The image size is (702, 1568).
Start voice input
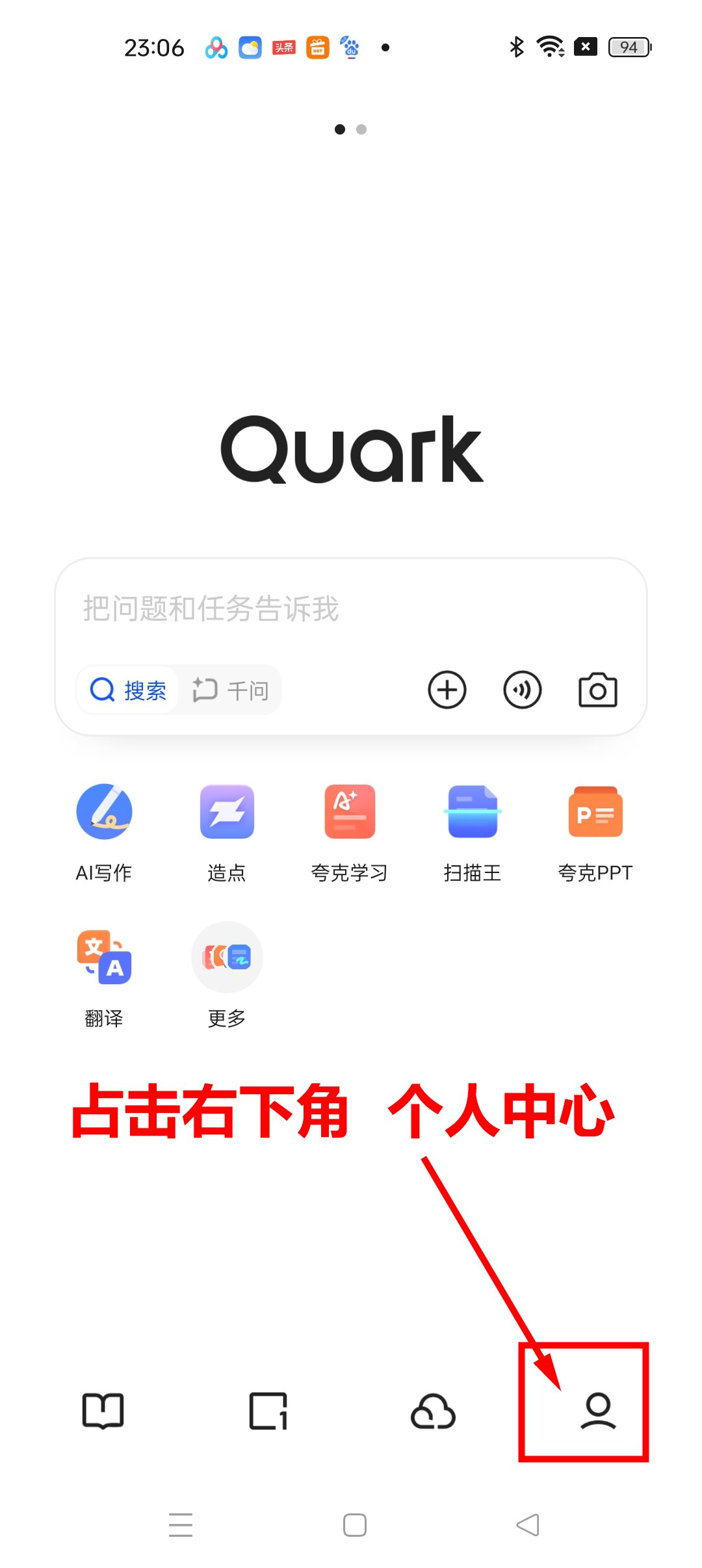coord(523,690)
